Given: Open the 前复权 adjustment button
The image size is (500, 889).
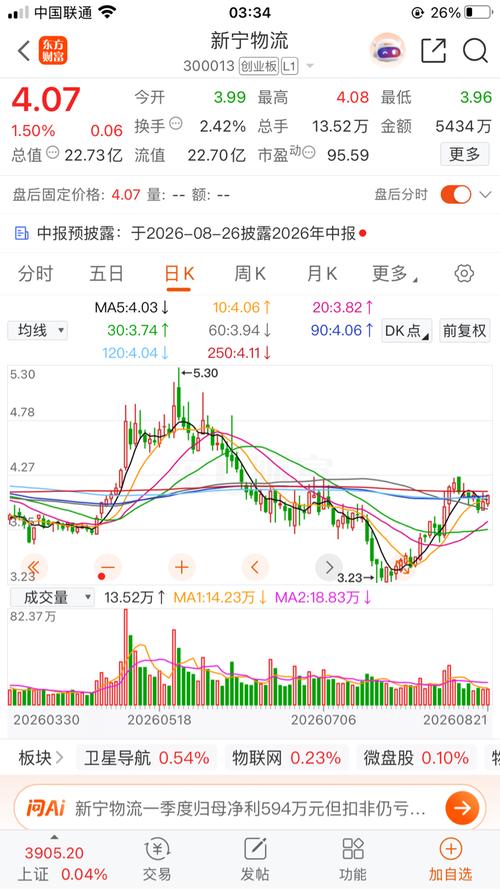Looking at the screenshot, I should [x=465, y=331].
